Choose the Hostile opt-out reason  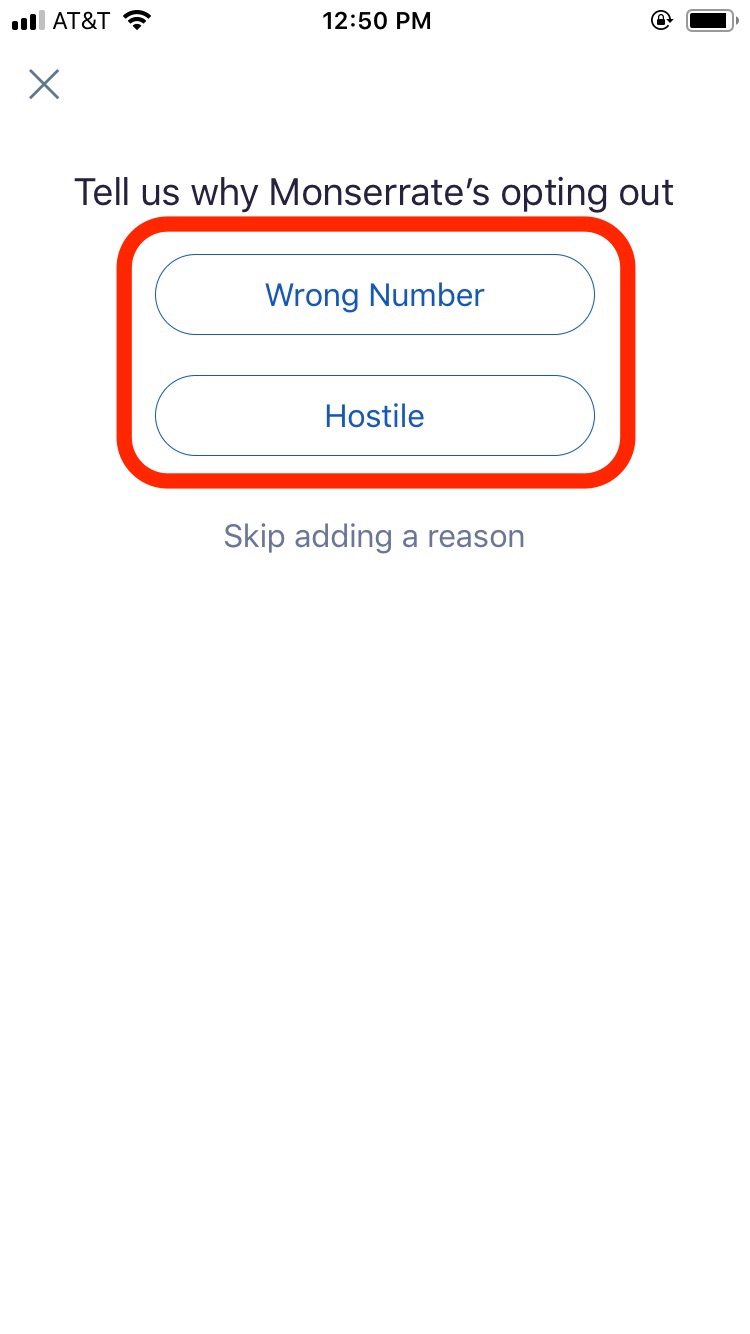[375, 416]
